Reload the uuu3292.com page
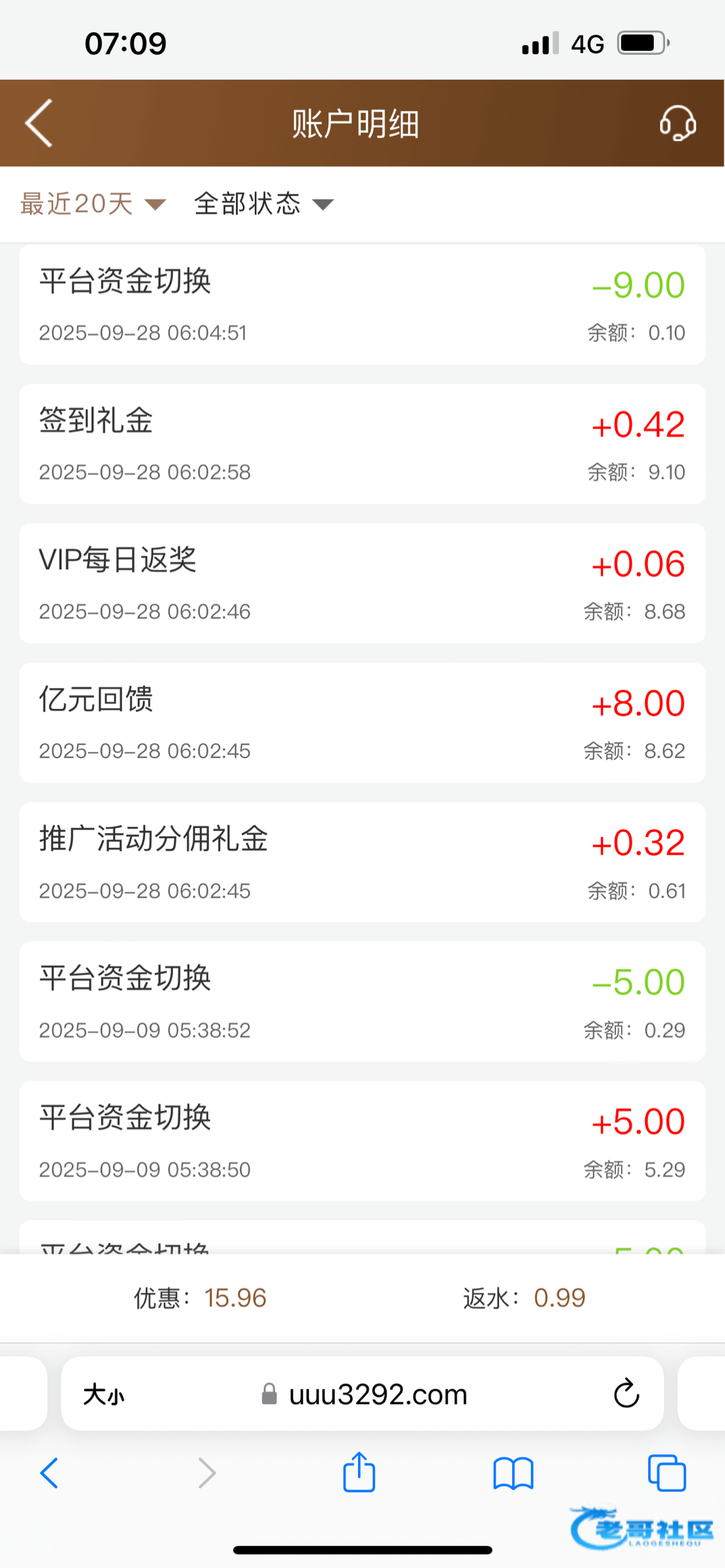The width and height of the screenshot is (725, 1568). tap(626, 1394)
